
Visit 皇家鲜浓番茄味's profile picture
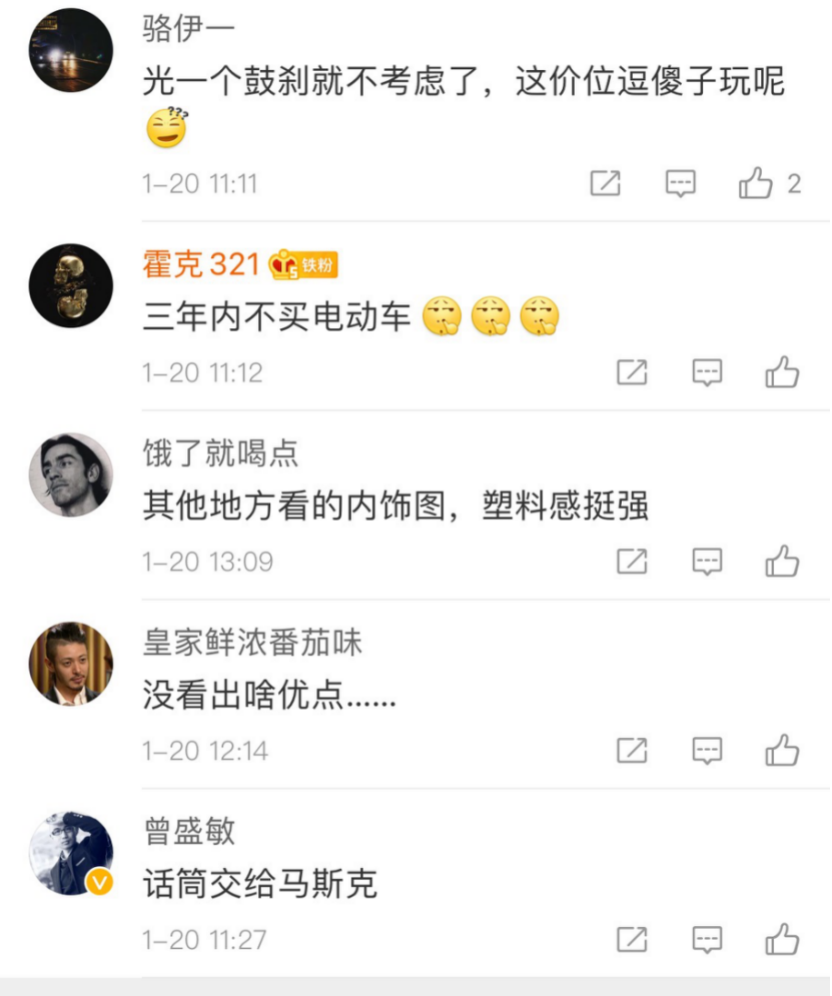[70, 664]
